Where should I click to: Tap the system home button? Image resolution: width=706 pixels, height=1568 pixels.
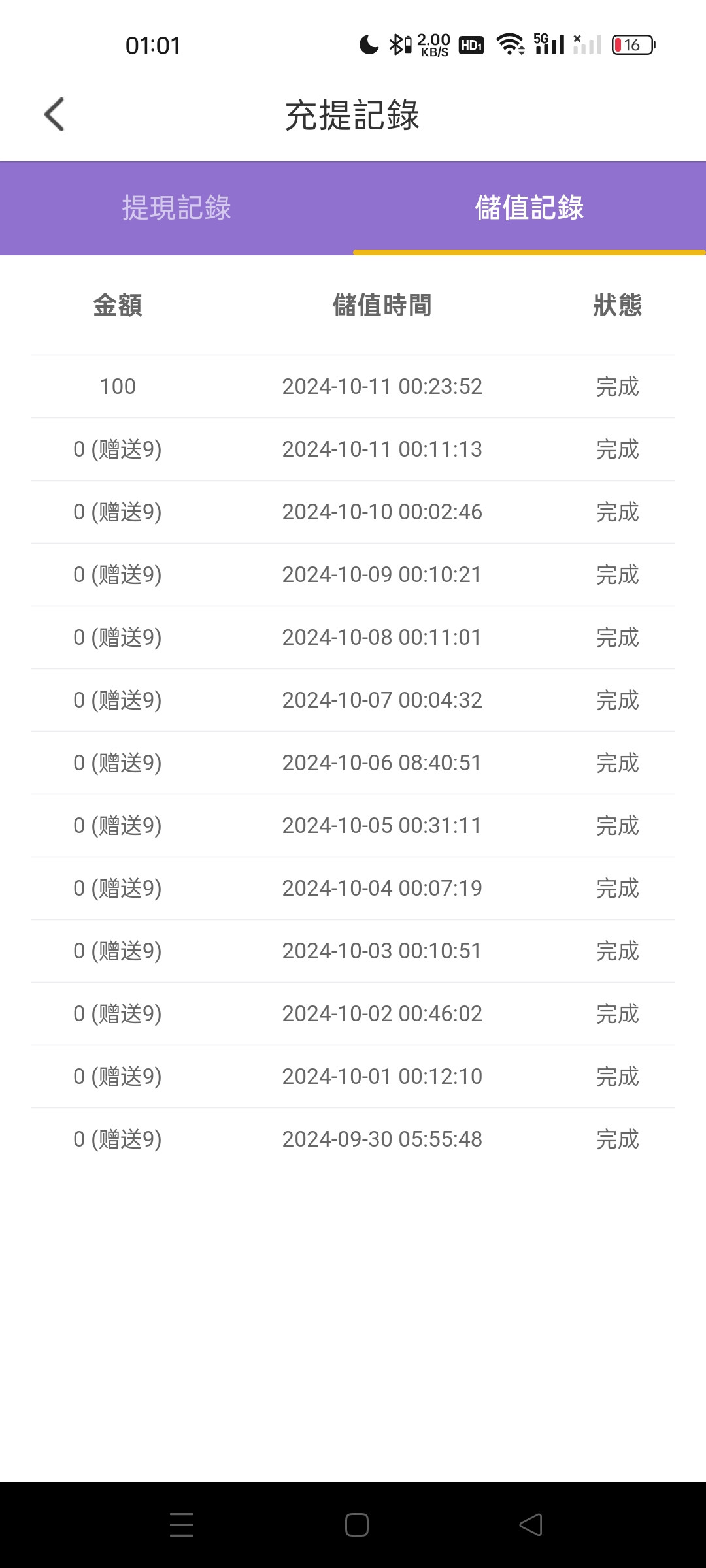coord(357,1525)
